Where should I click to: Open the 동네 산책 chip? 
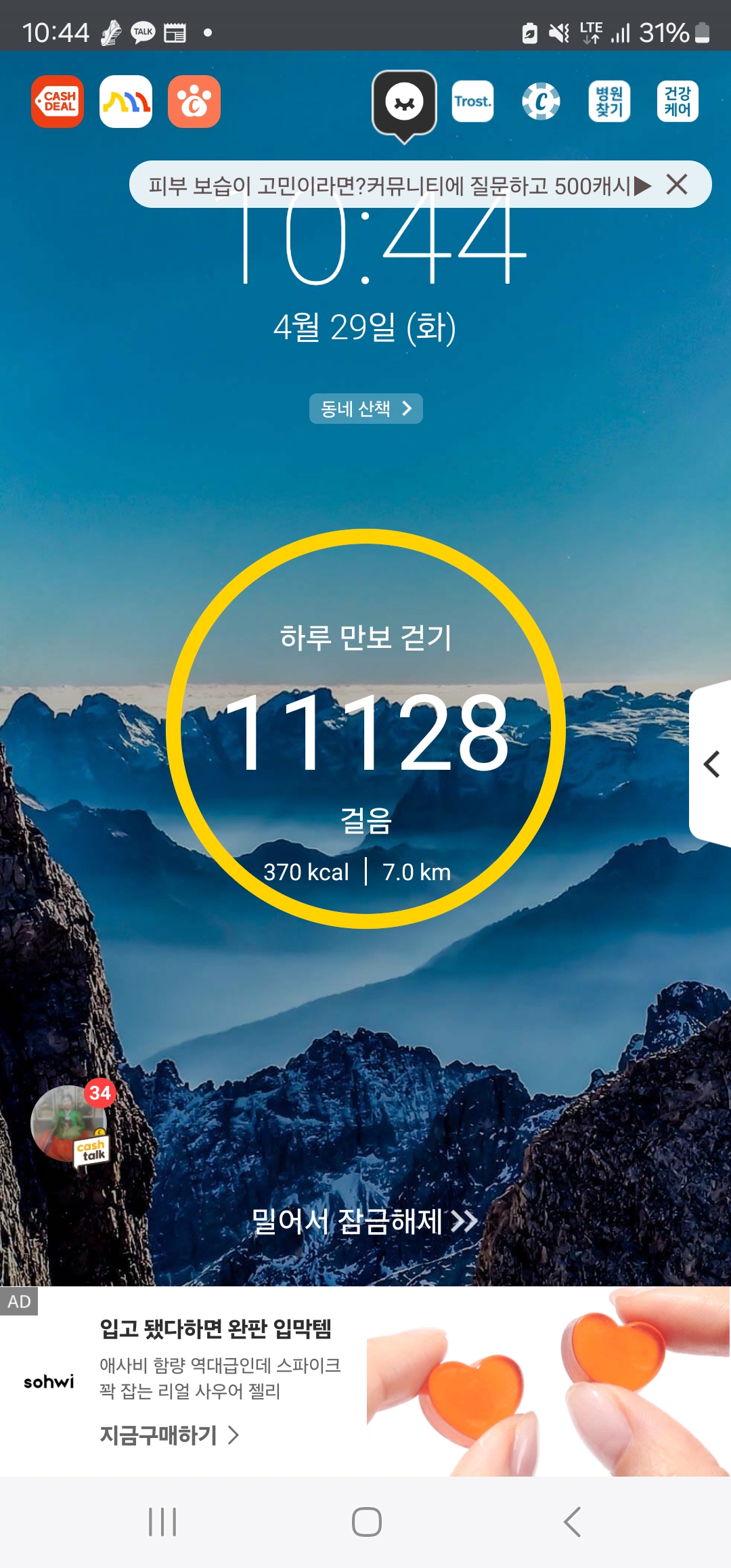coord(365,408)
